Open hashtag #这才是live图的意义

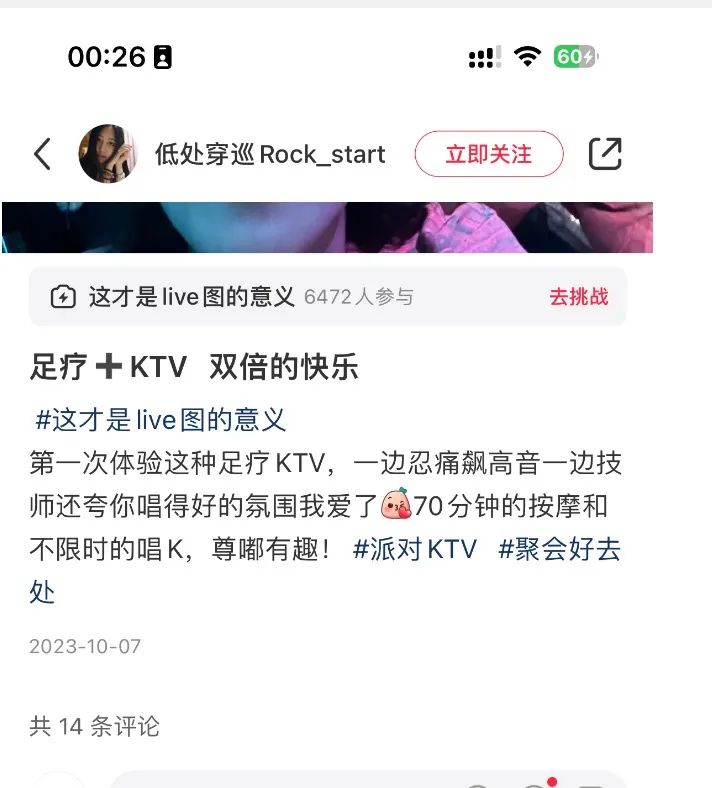[x=160, y=419]
